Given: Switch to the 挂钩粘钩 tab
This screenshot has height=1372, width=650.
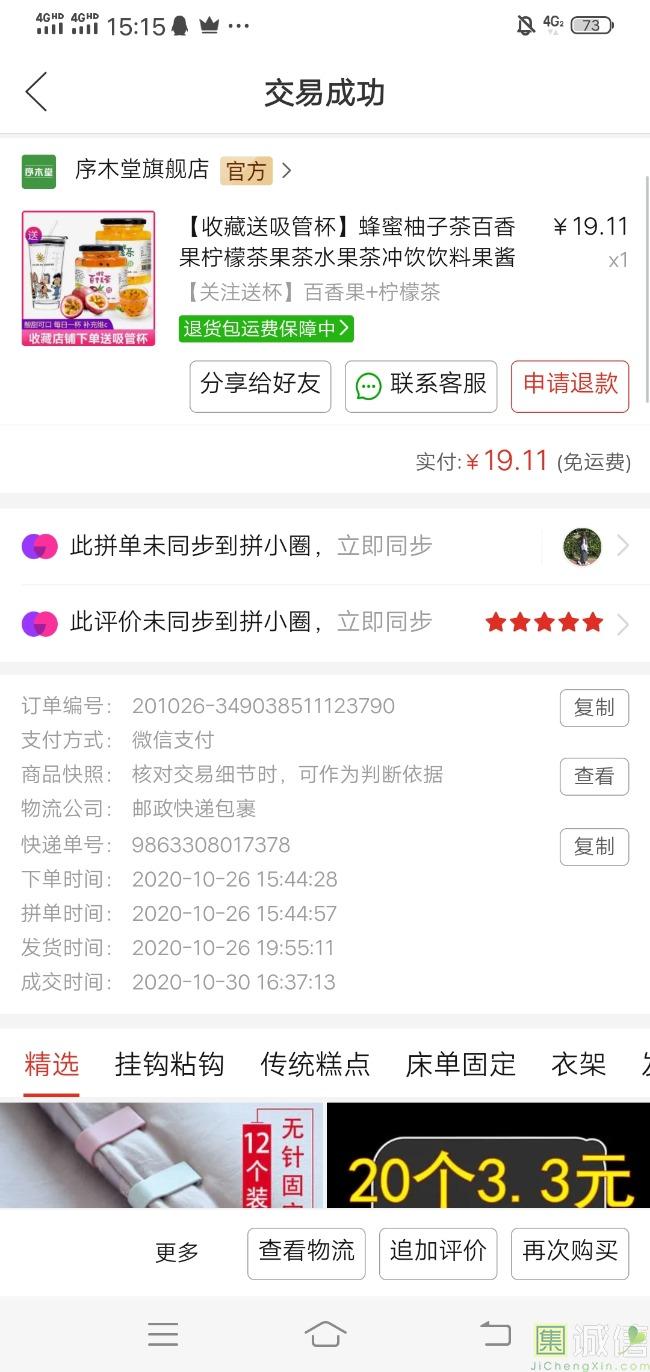Looking at the screenshot, I should [x=169, y=1064].
